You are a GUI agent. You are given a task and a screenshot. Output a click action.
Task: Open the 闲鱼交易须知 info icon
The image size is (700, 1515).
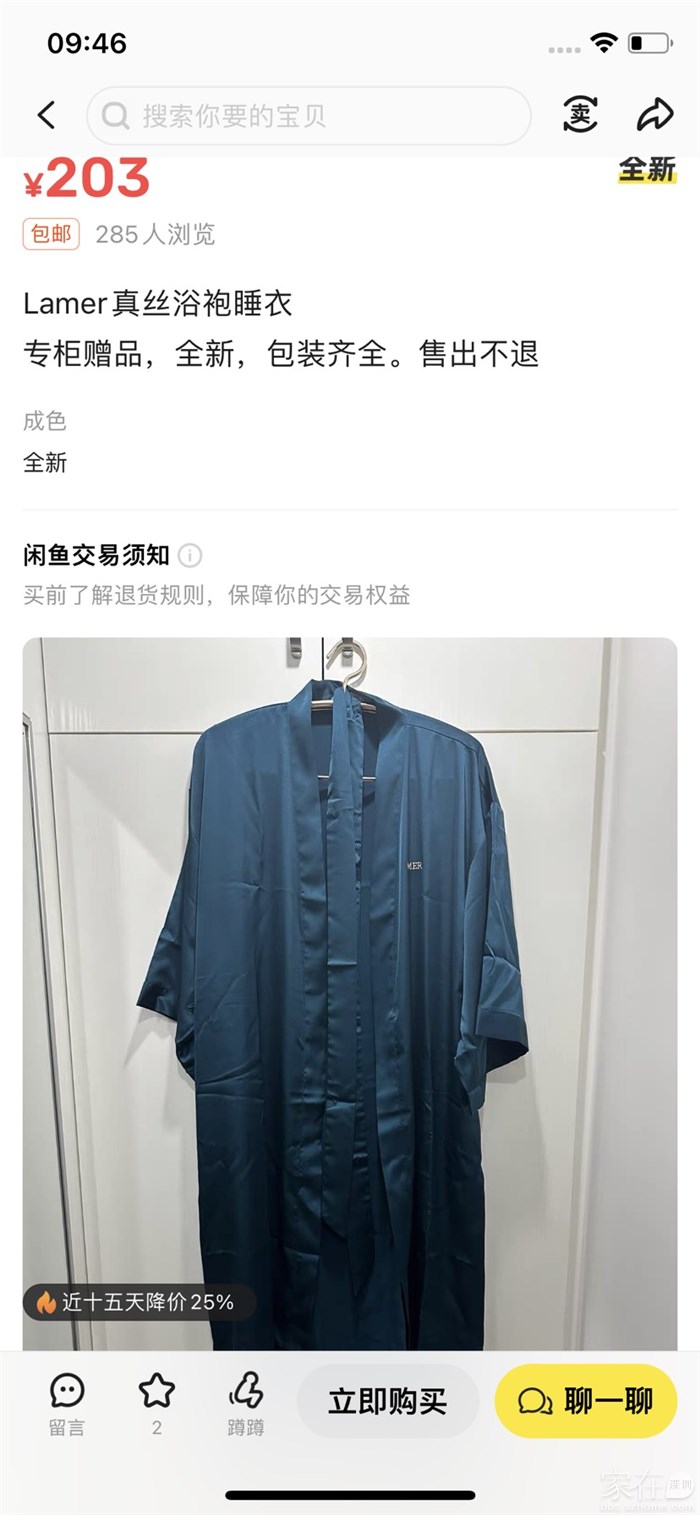pyautogui.click(x=190, y=556)
